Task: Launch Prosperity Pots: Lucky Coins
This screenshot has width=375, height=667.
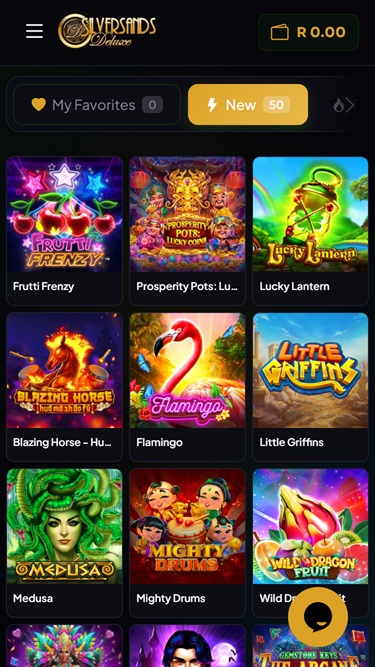Action: coord(188,231)
